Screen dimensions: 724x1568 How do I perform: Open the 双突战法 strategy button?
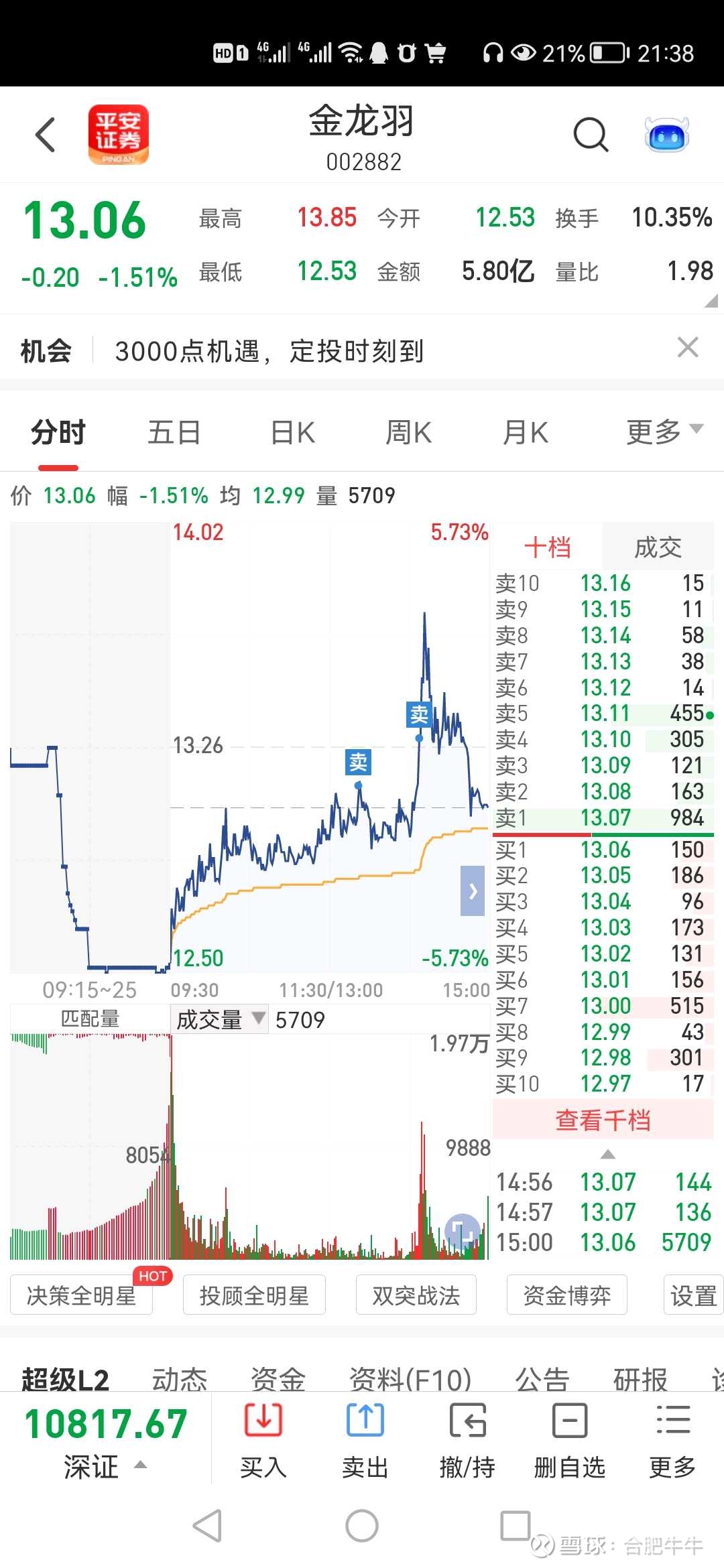416,1293
